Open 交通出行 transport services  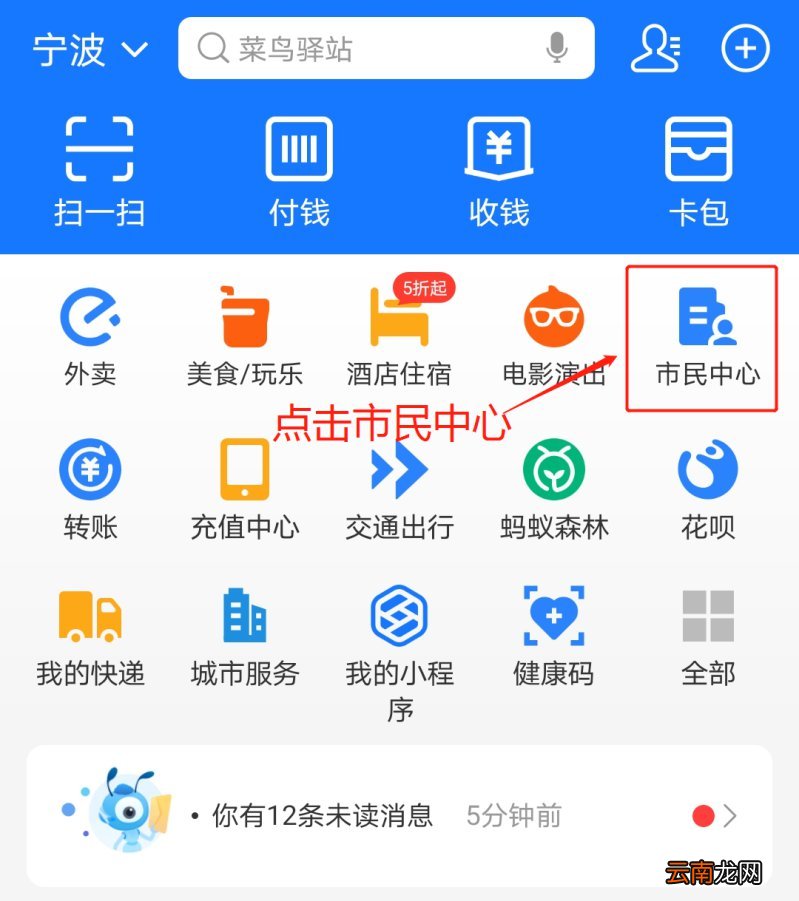coord(398,485)
